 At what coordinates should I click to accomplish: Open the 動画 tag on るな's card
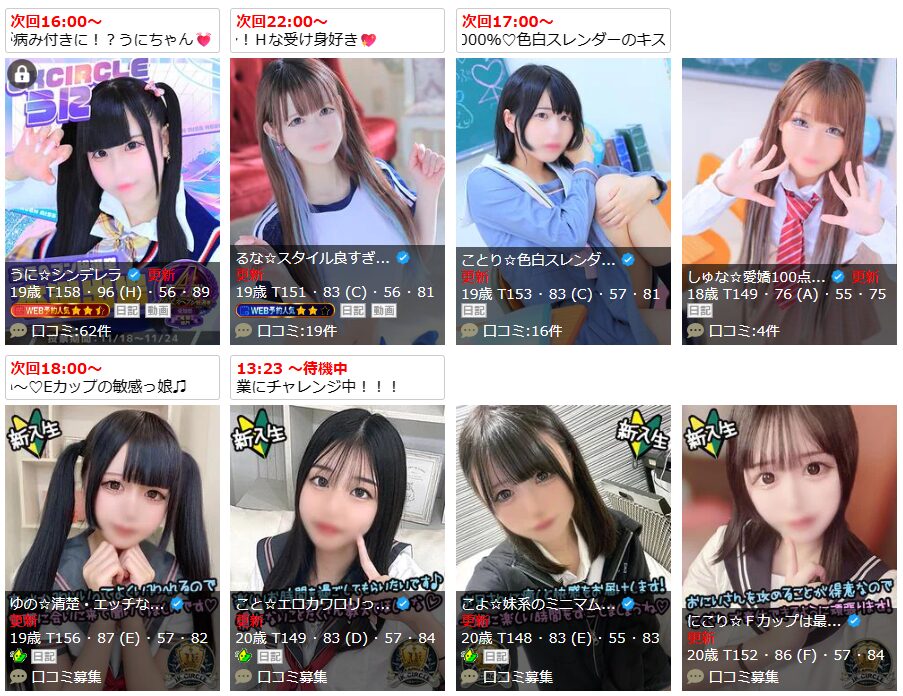point(384,311)
